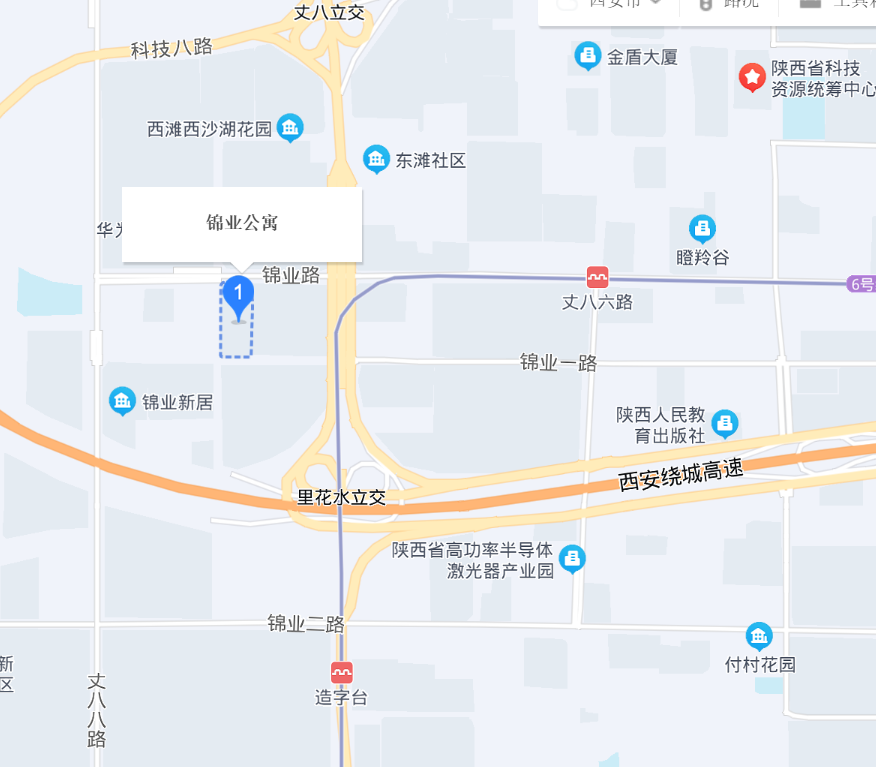The width and height of the screenshot is (876, 767).
Task: Tap the 金盾大厦 building marker
Action: click(x=588, y=57)
